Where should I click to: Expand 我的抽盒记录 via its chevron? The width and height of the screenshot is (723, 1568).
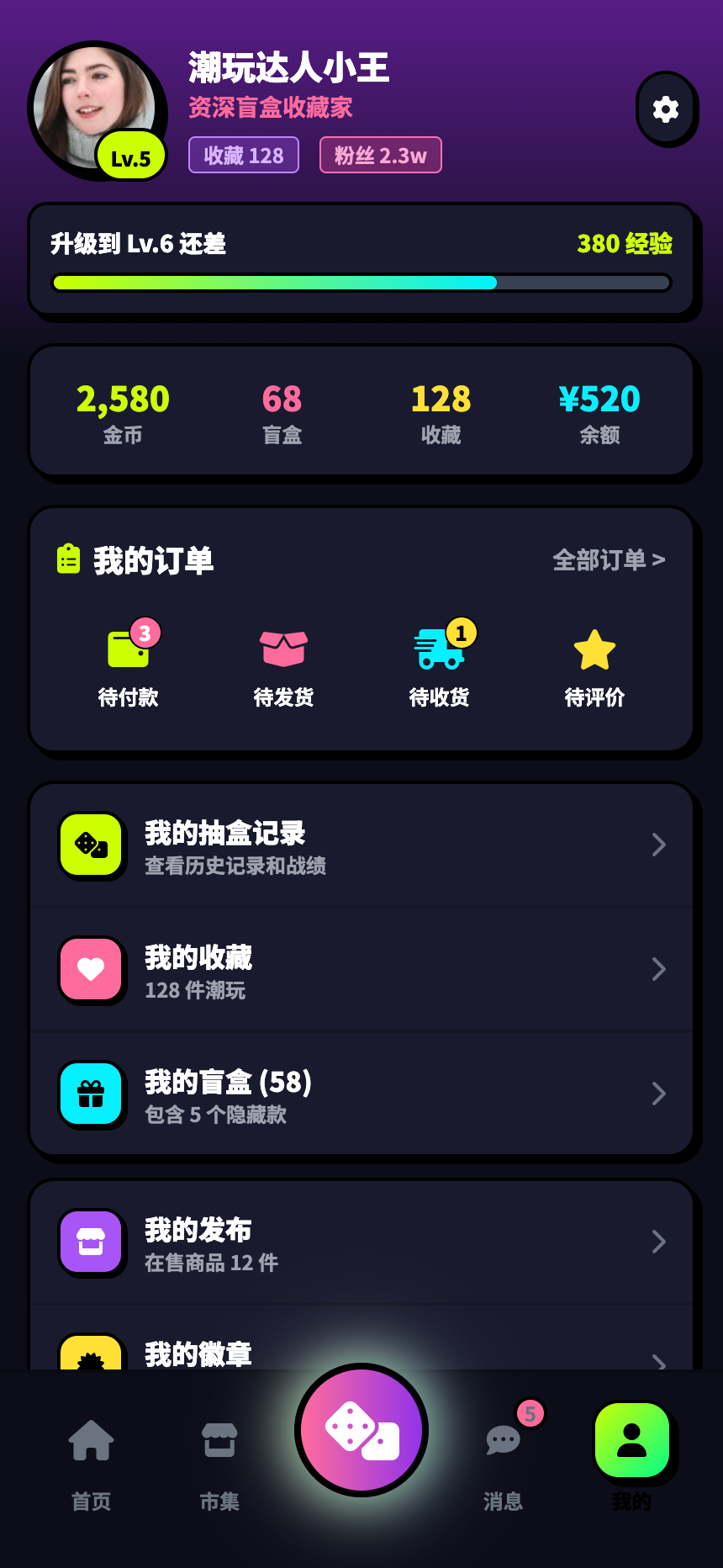click(x=658, y=844)
